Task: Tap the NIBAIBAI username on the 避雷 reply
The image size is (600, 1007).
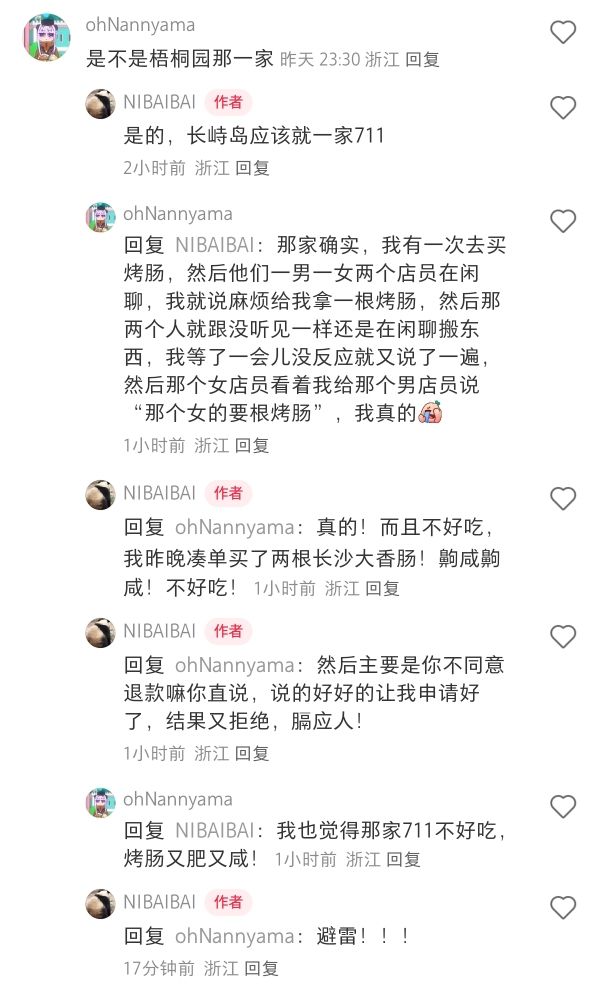Action: pyautogui.click(x=159, y=902)
